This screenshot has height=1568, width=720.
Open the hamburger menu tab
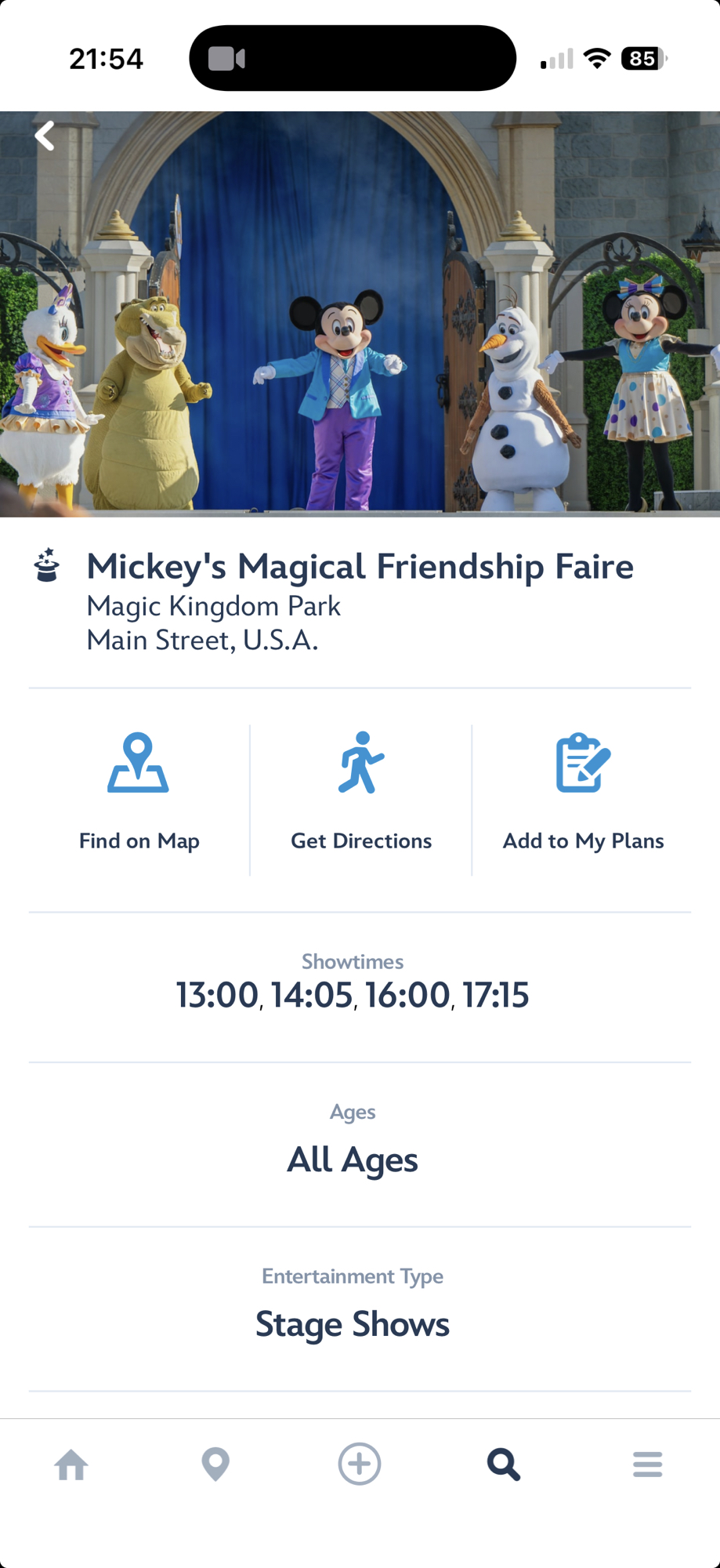click(x=647, y=1464)
